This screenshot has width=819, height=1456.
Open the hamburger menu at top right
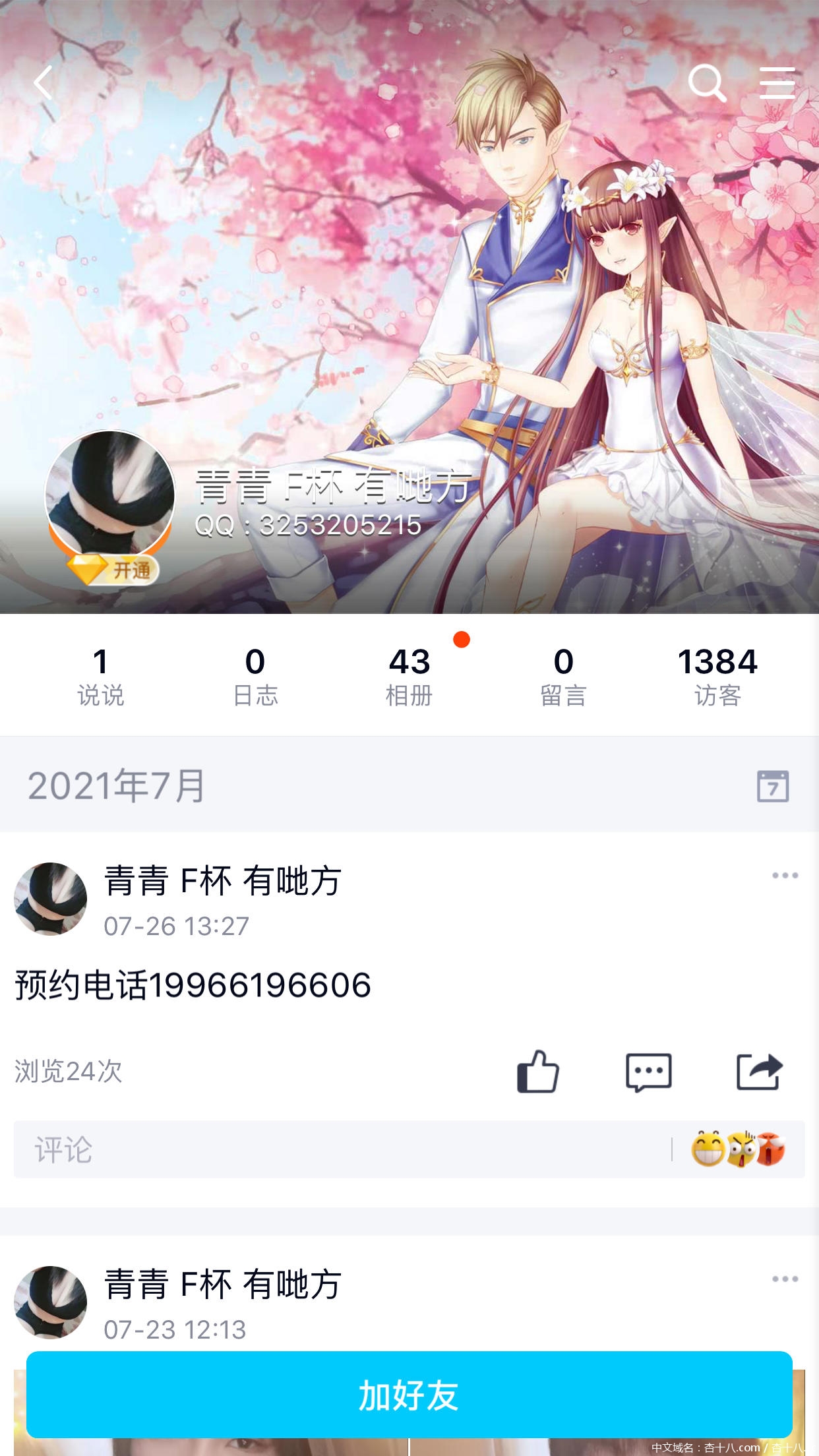[777, 83]
